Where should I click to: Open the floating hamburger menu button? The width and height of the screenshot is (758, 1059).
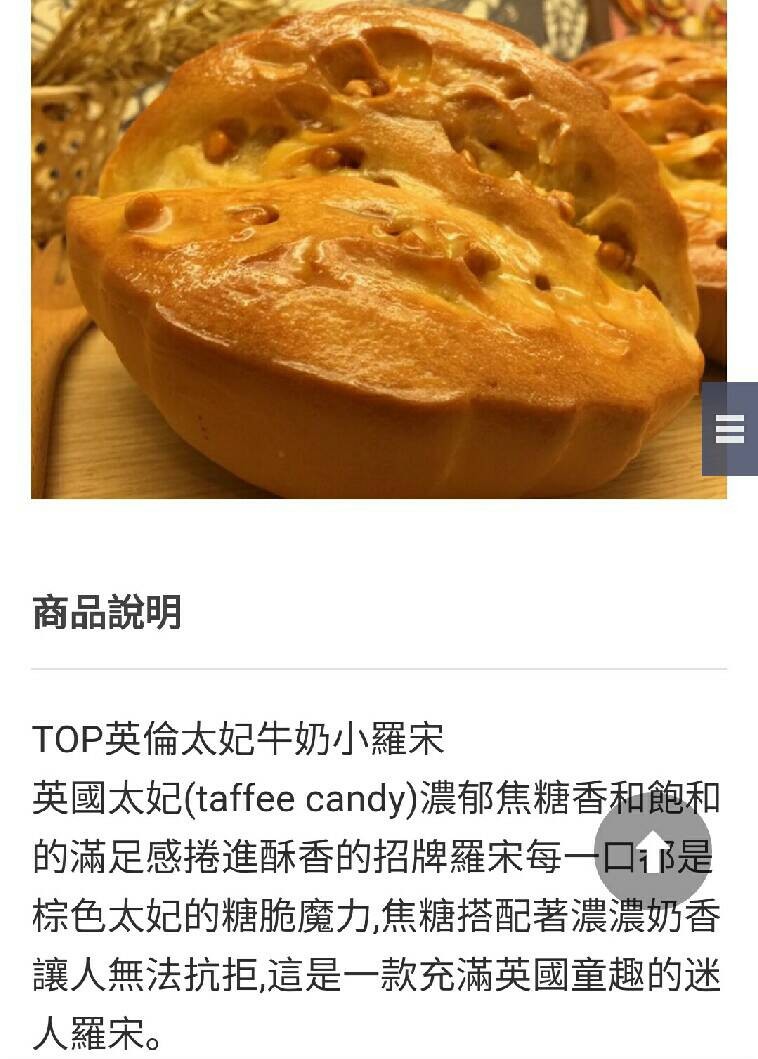(x=730, y=429)
